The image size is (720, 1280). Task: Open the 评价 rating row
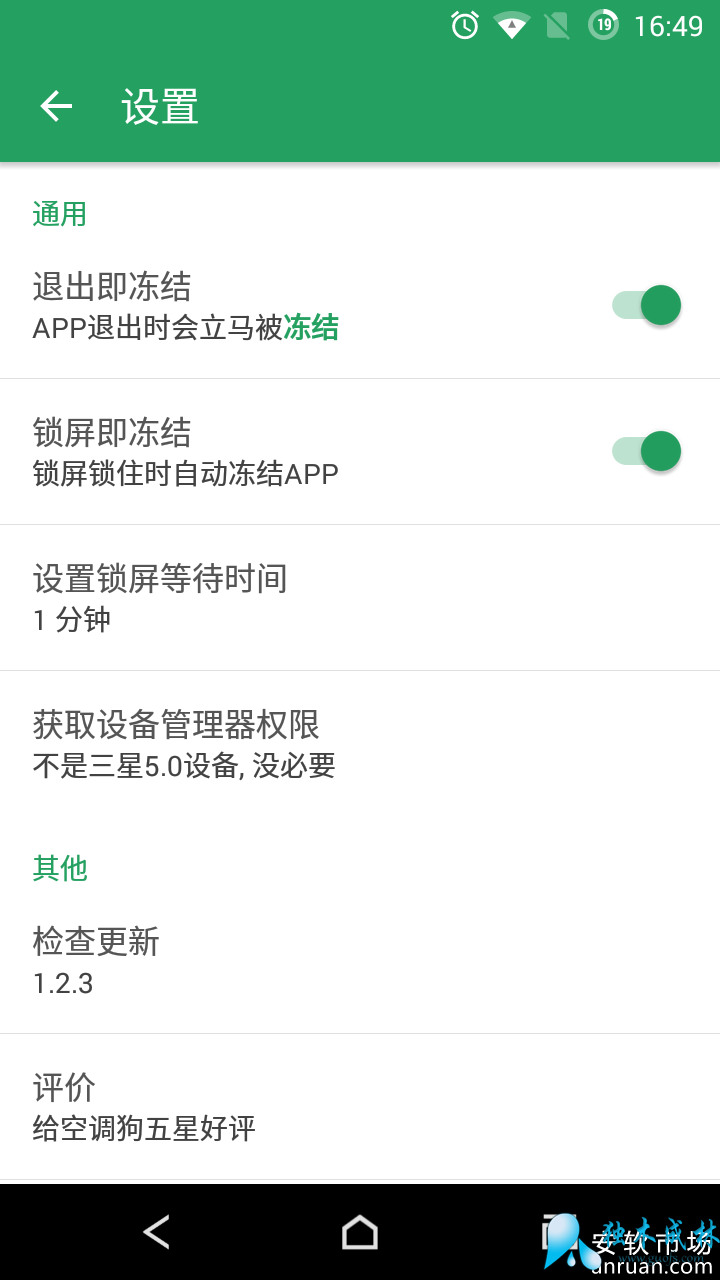tap(360, 1106)
